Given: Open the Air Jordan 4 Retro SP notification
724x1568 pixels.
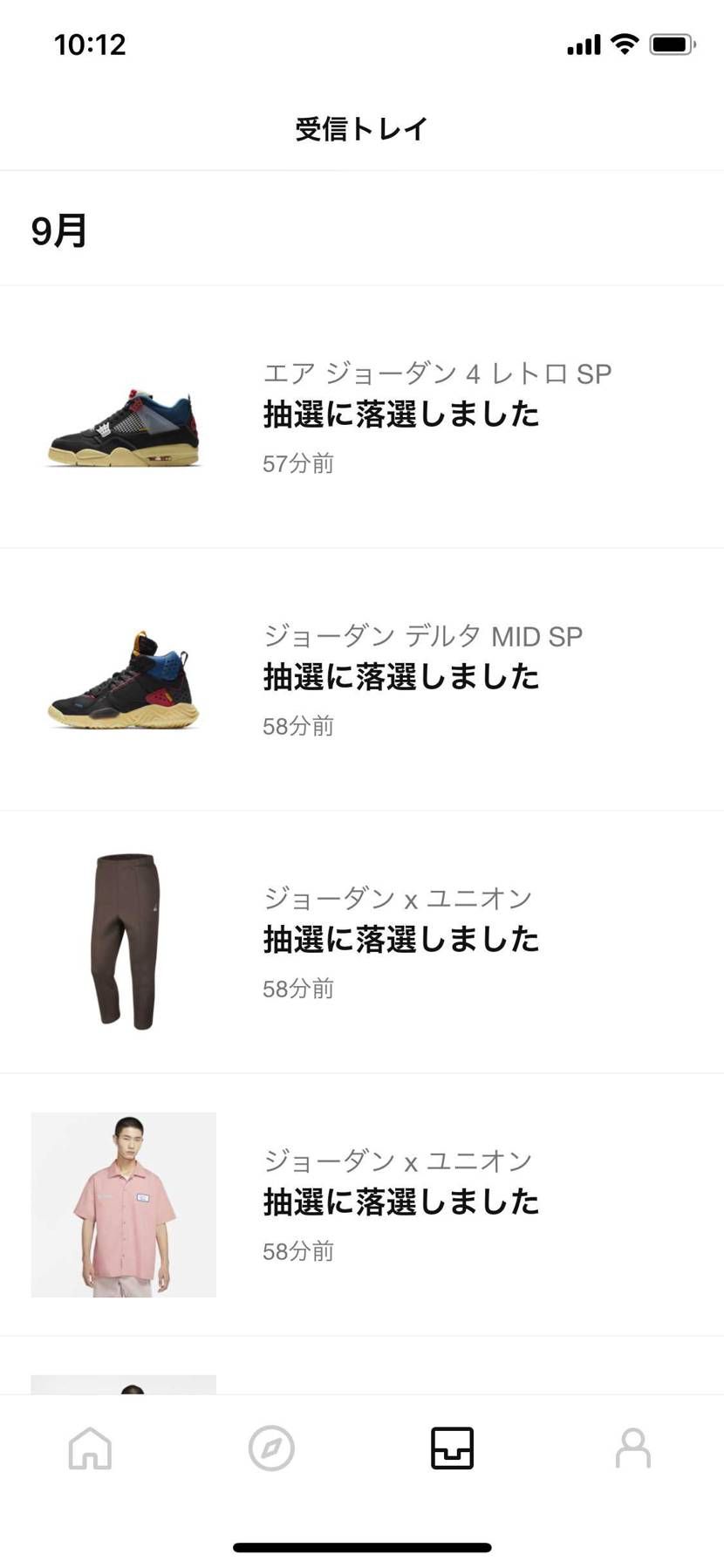Looking at the screenshot, I should [x=401, y=414].
